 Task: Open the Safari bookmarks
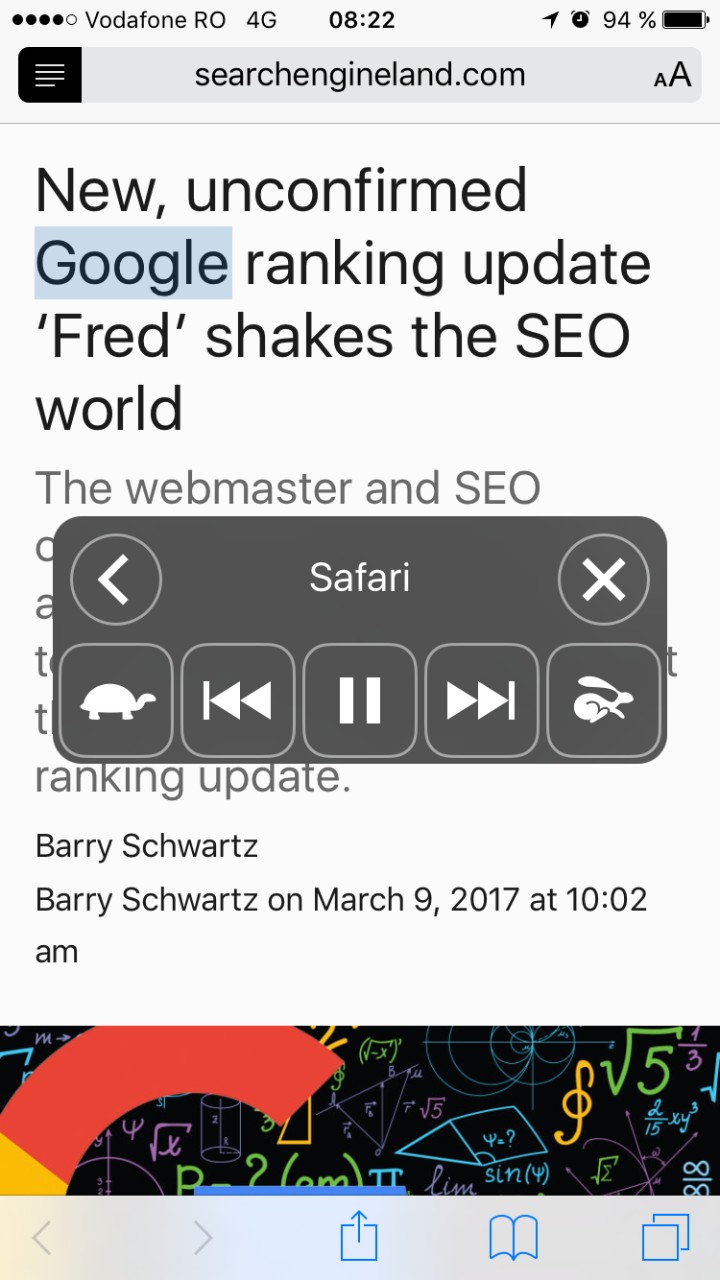513,1238
